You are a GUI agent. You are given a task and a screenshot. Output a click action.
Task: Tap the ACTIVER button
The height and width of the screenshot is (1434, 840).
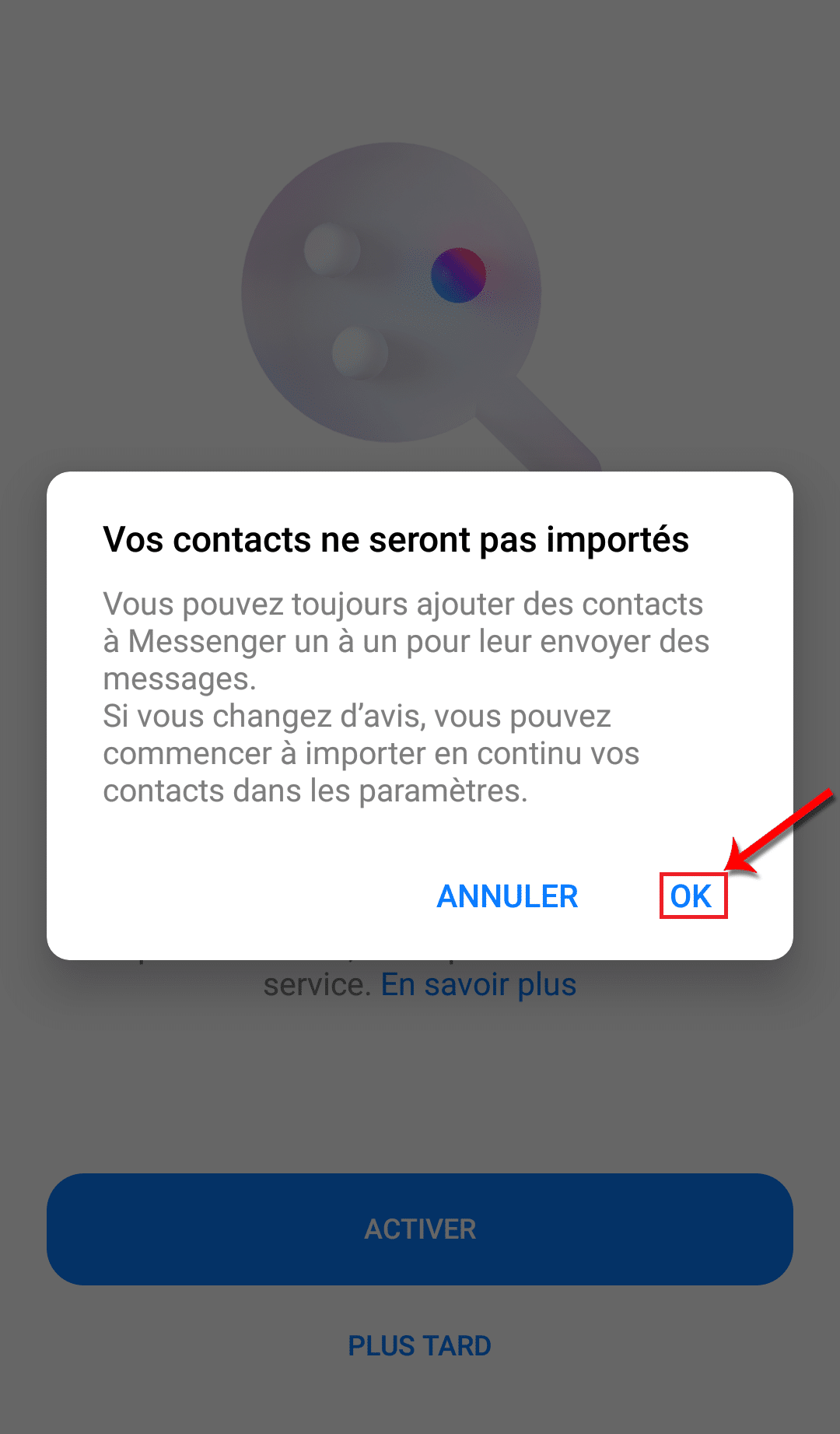pyautogui.click(x=420, y=1229)
